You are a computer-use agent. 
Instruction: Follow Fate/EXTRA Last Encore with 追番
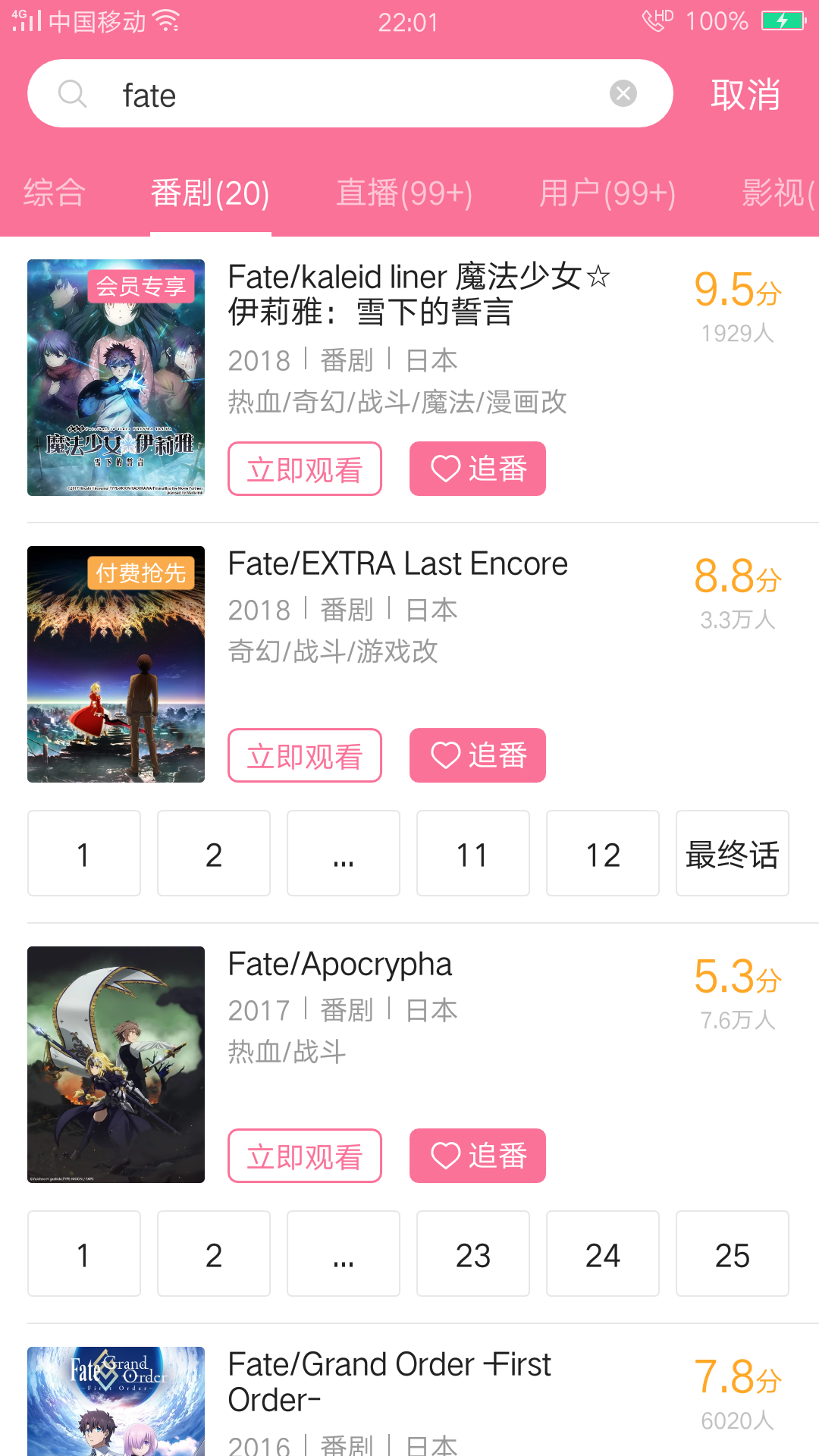click(478, 755)
